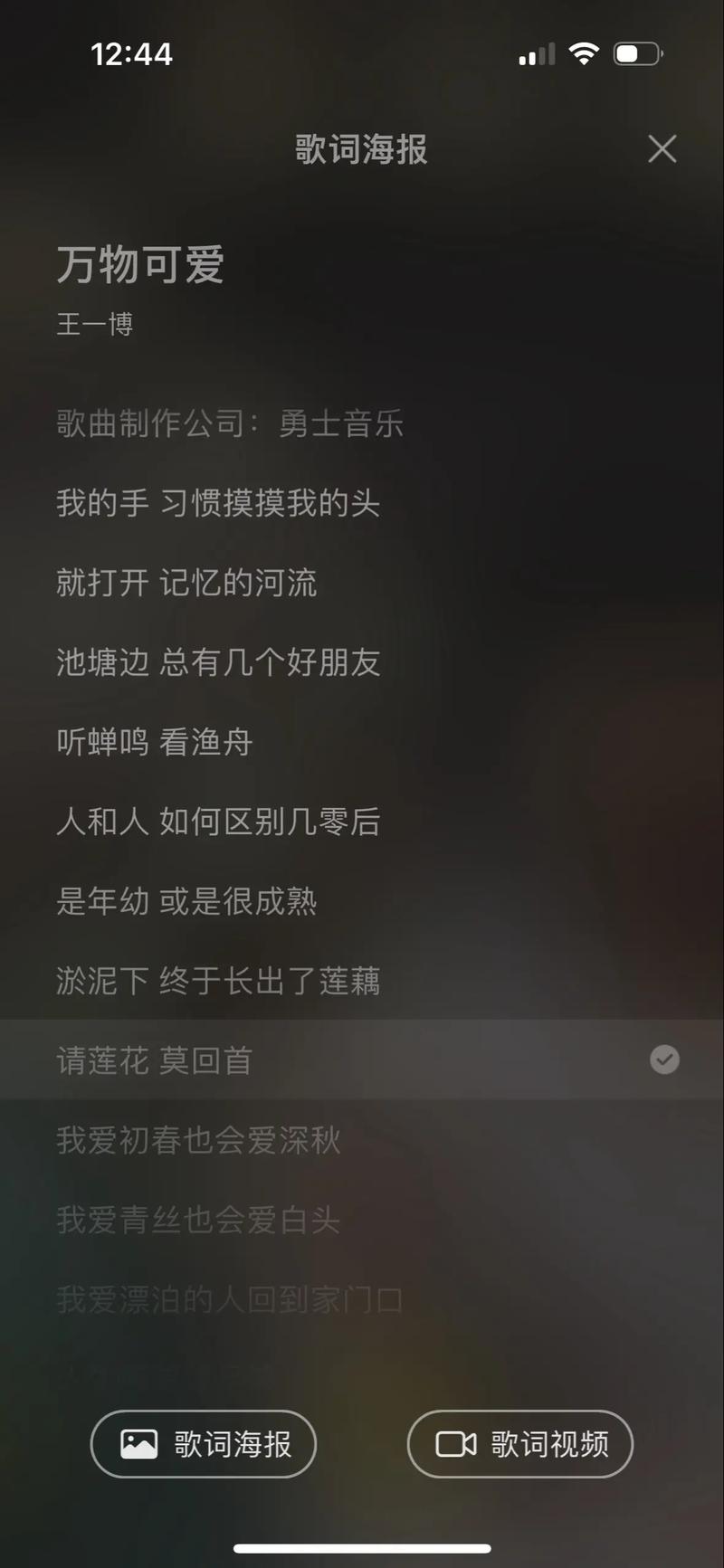Tap the cellular signal icon

(x=535, y=53)
